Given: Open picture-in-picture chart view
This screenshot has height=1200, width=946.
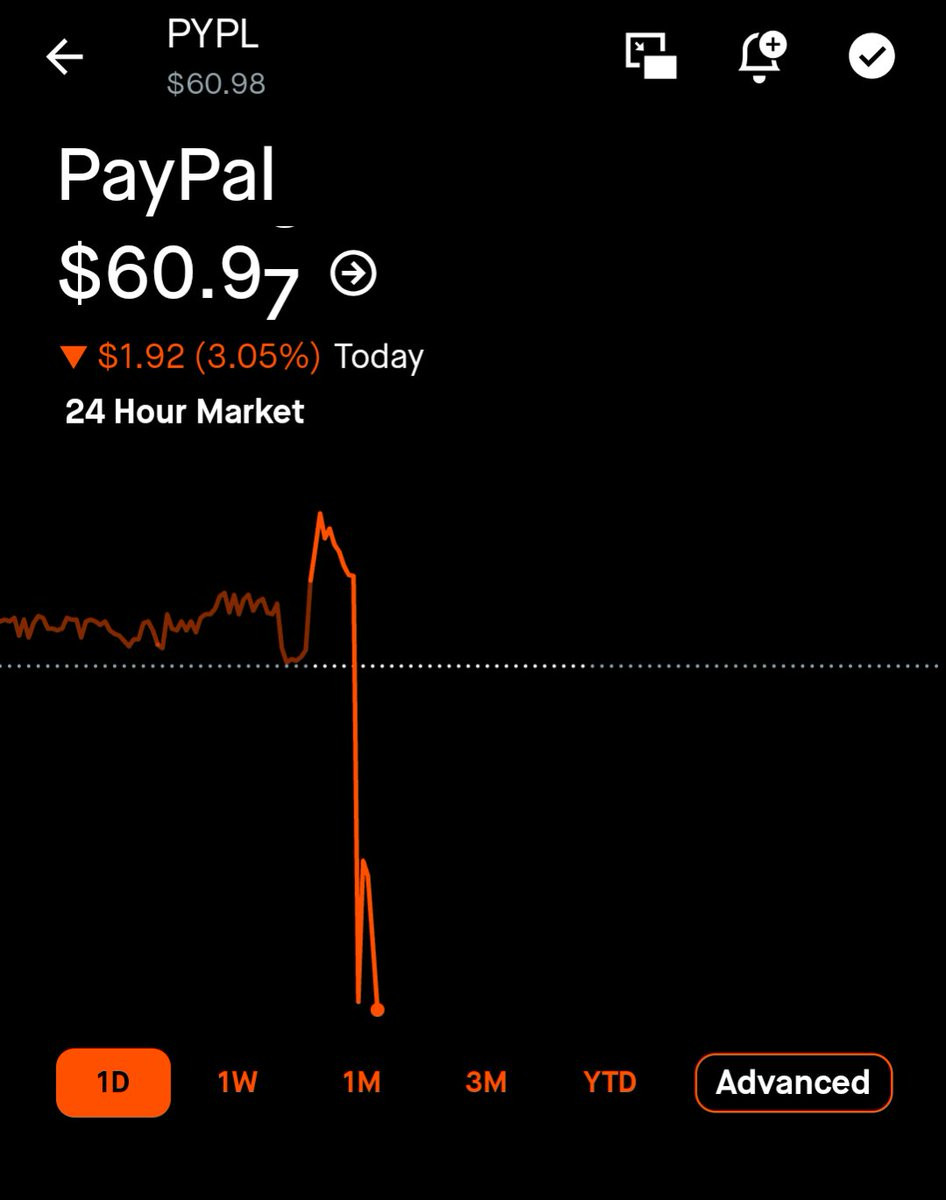Looking at the screenshot, I should tap(651, 56).
